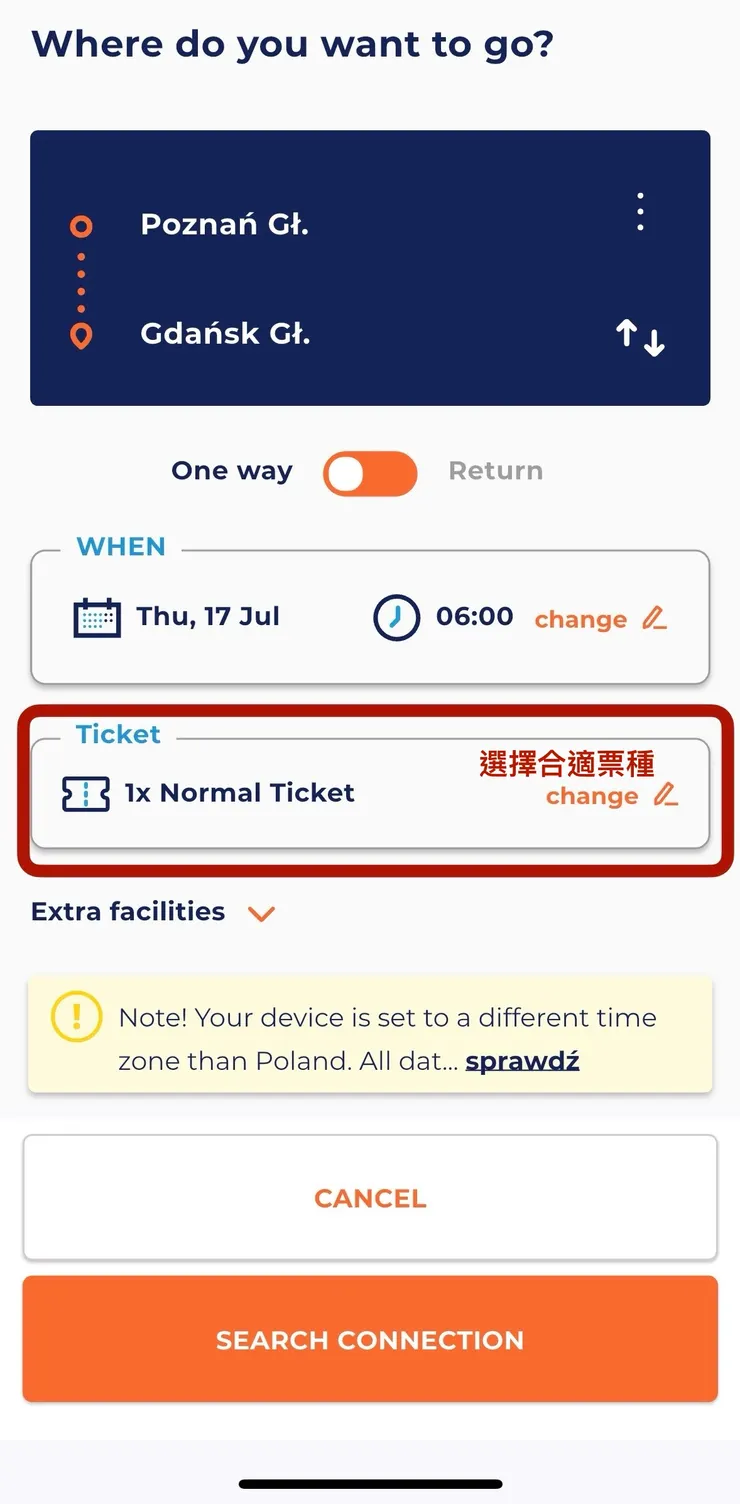Search for a connection
Viewport: 740px width, 1504px height.
pyautogui.click(x=370, y=1339)
